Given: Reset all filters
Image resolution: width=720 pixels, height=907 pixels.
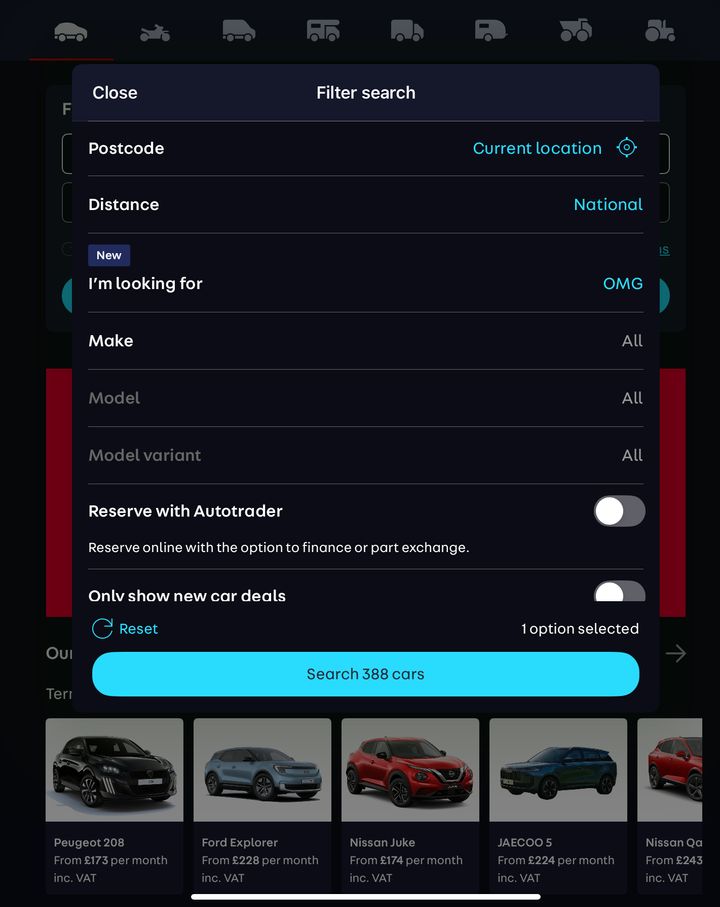Looking at the screenshot, I should [126, 629].
